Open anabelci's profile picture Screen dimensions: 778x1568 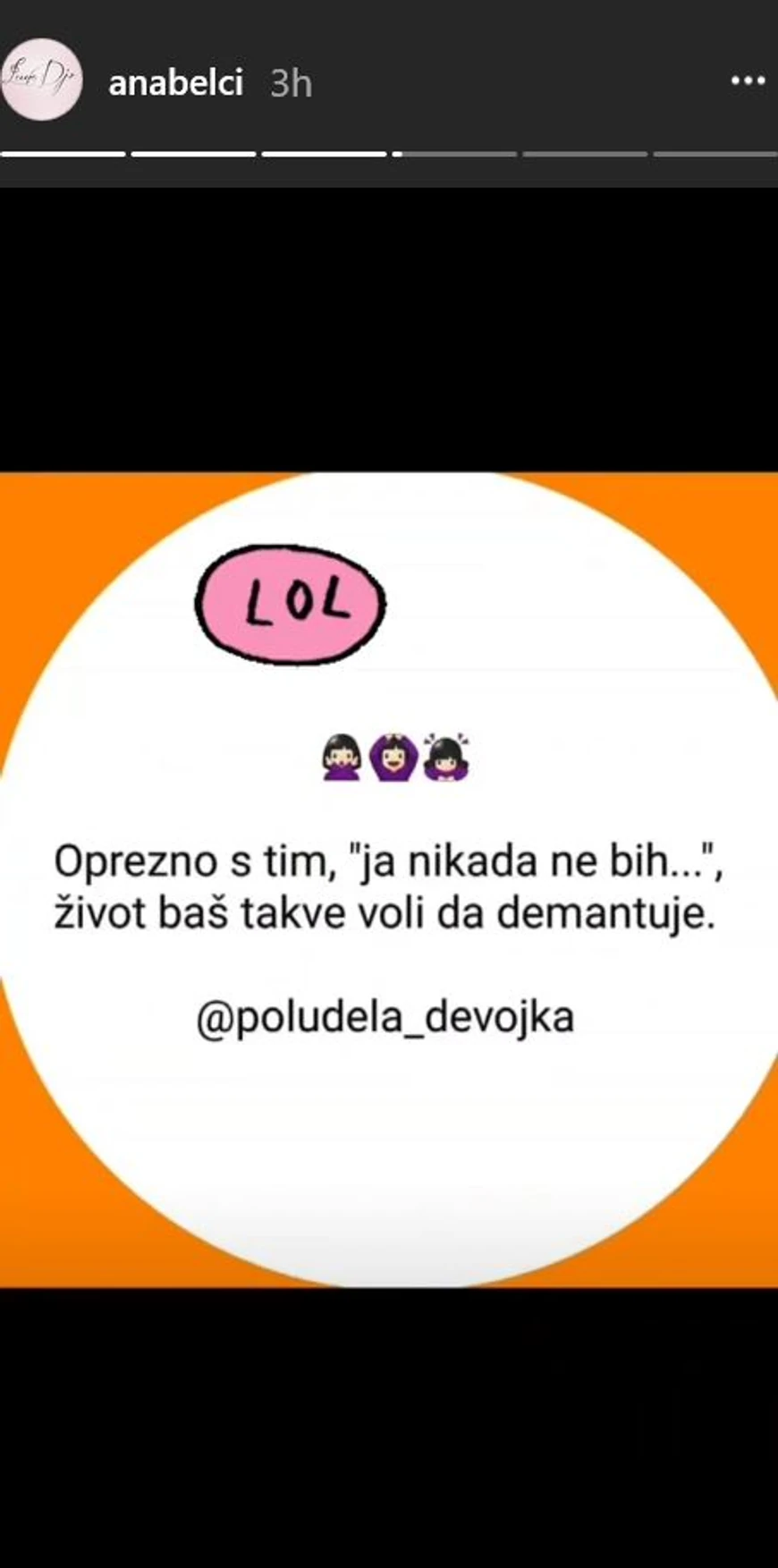click(x=41, y=81)
